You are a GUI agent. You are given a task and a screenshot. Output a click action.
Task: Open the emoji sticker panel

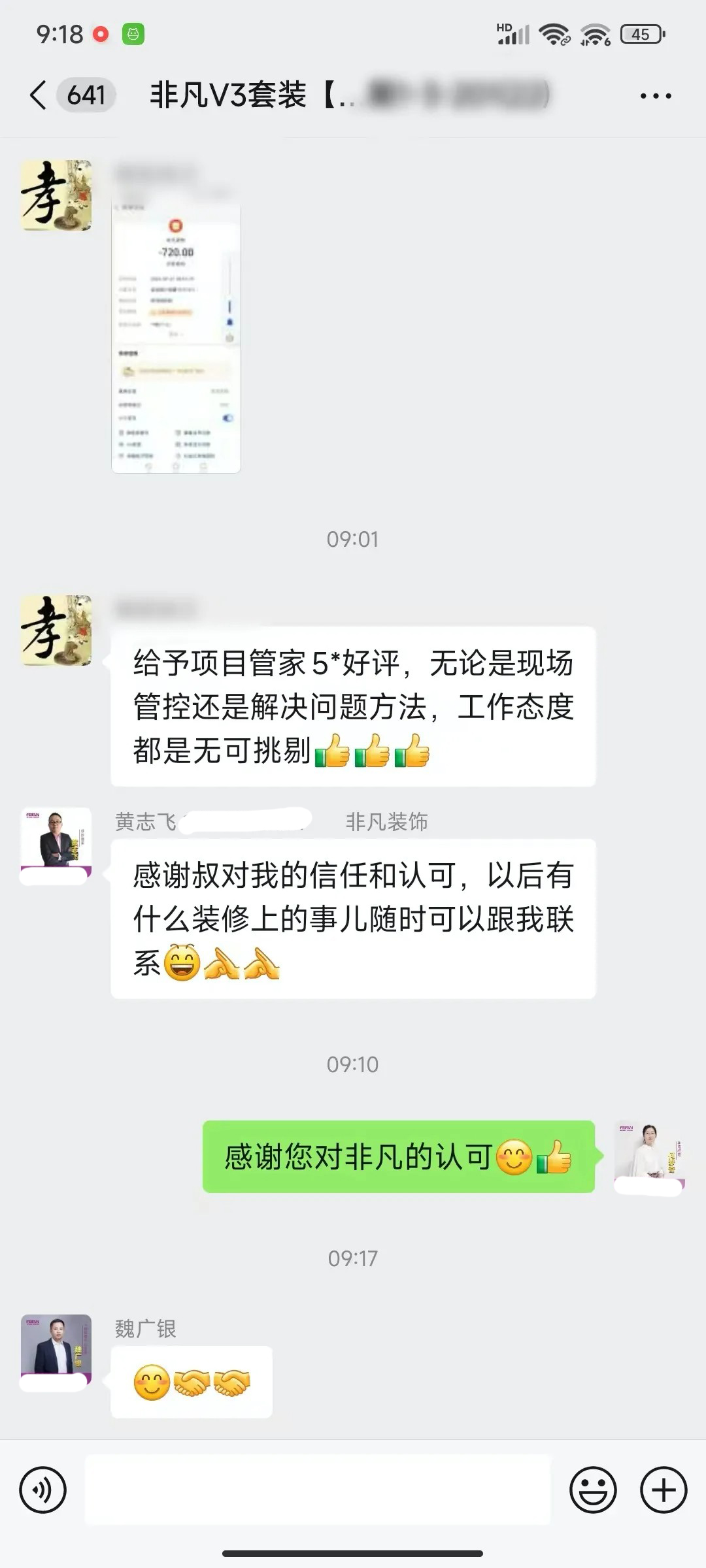click(593, 1490)
